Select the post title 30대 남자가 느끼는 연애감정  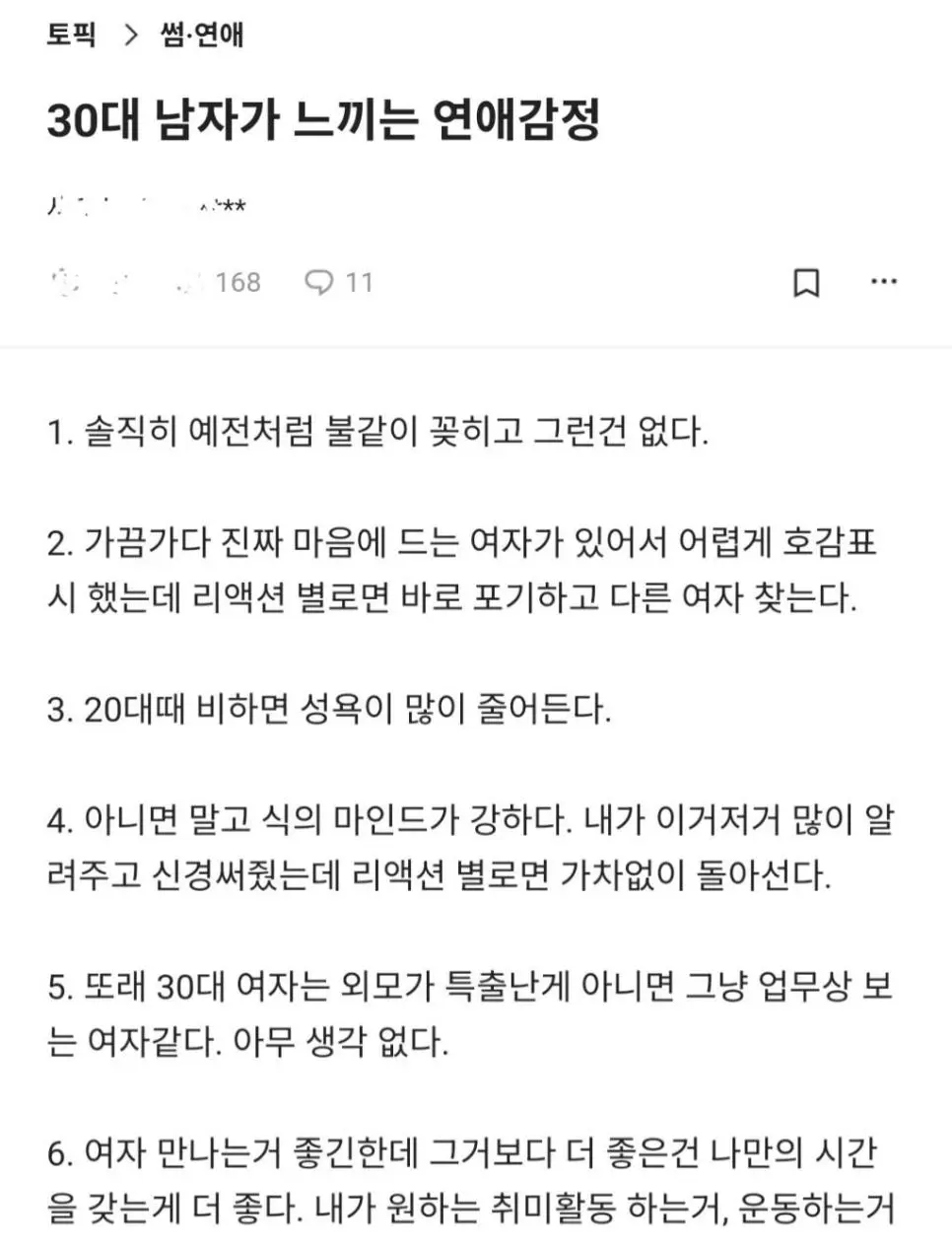[319, 118]
